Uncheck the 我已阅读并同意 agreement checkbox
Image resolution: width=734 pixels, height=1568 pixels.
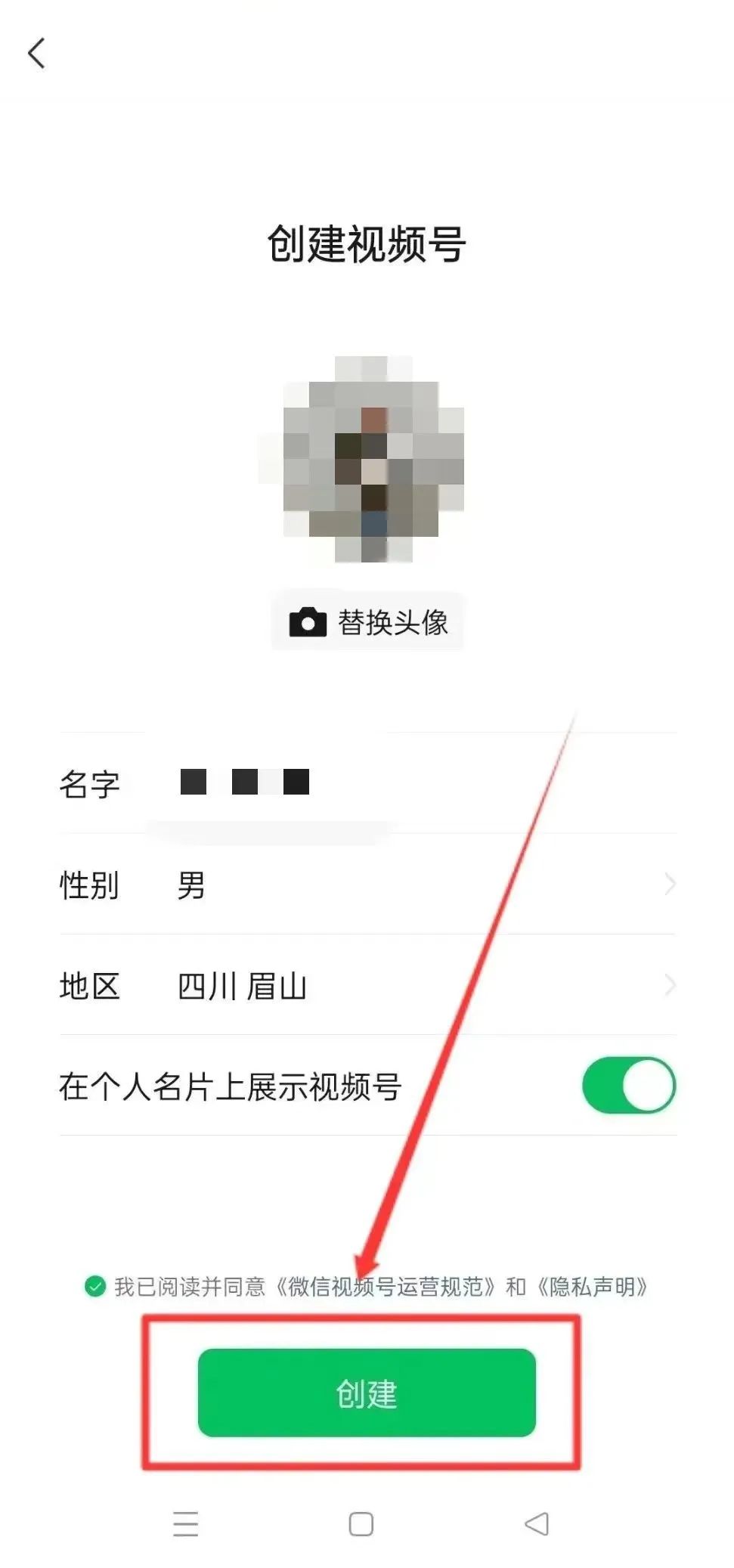coord(95,1287)
